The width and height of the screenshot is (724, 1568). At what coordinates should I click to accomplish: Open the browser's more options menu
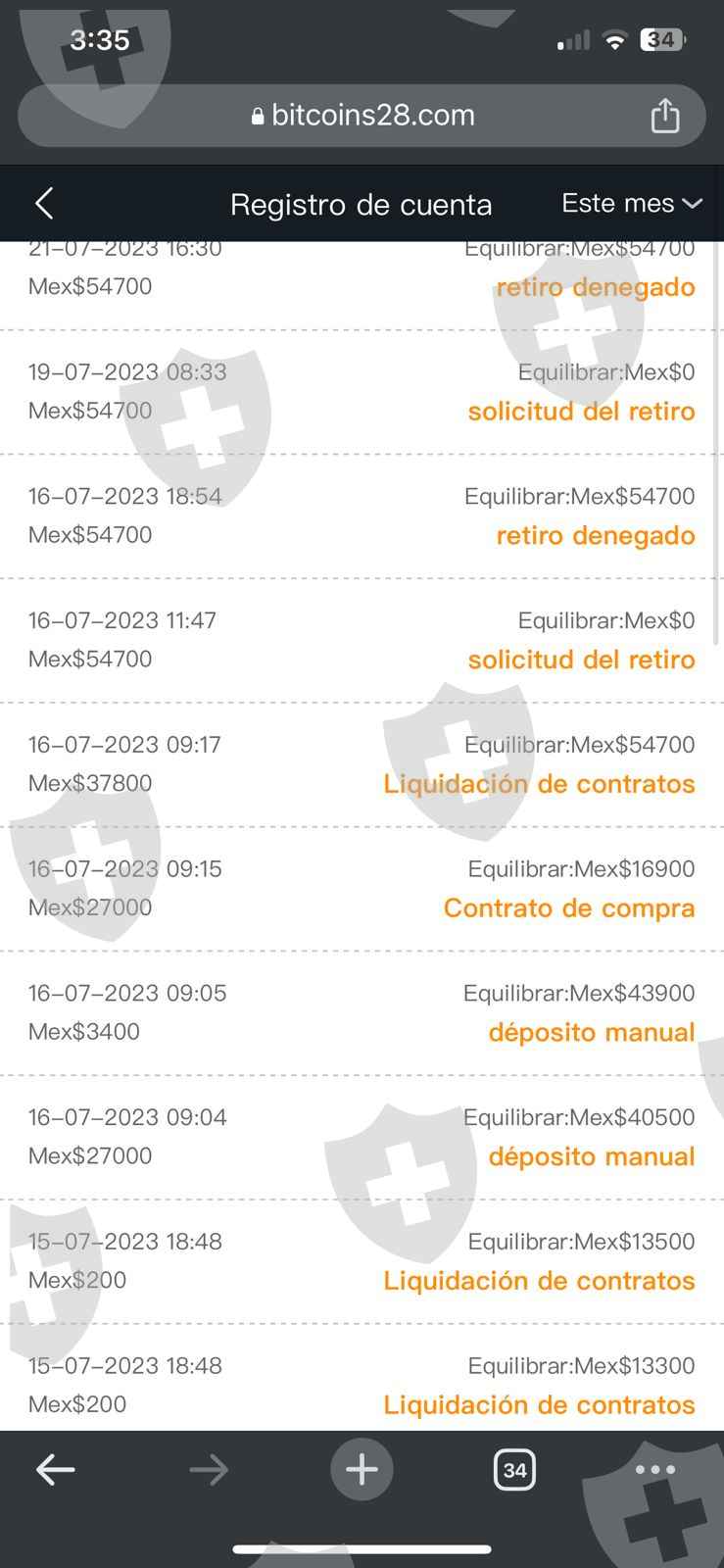pyautogui.click(x=655, y=1469)
